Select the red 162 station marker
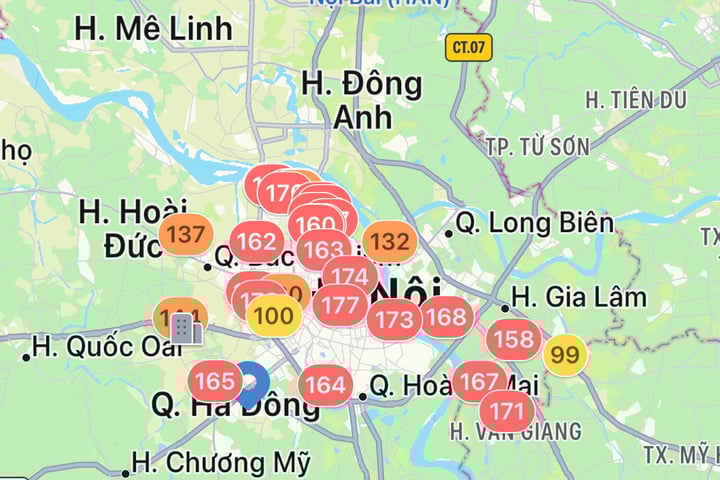 tap(257, 242)
